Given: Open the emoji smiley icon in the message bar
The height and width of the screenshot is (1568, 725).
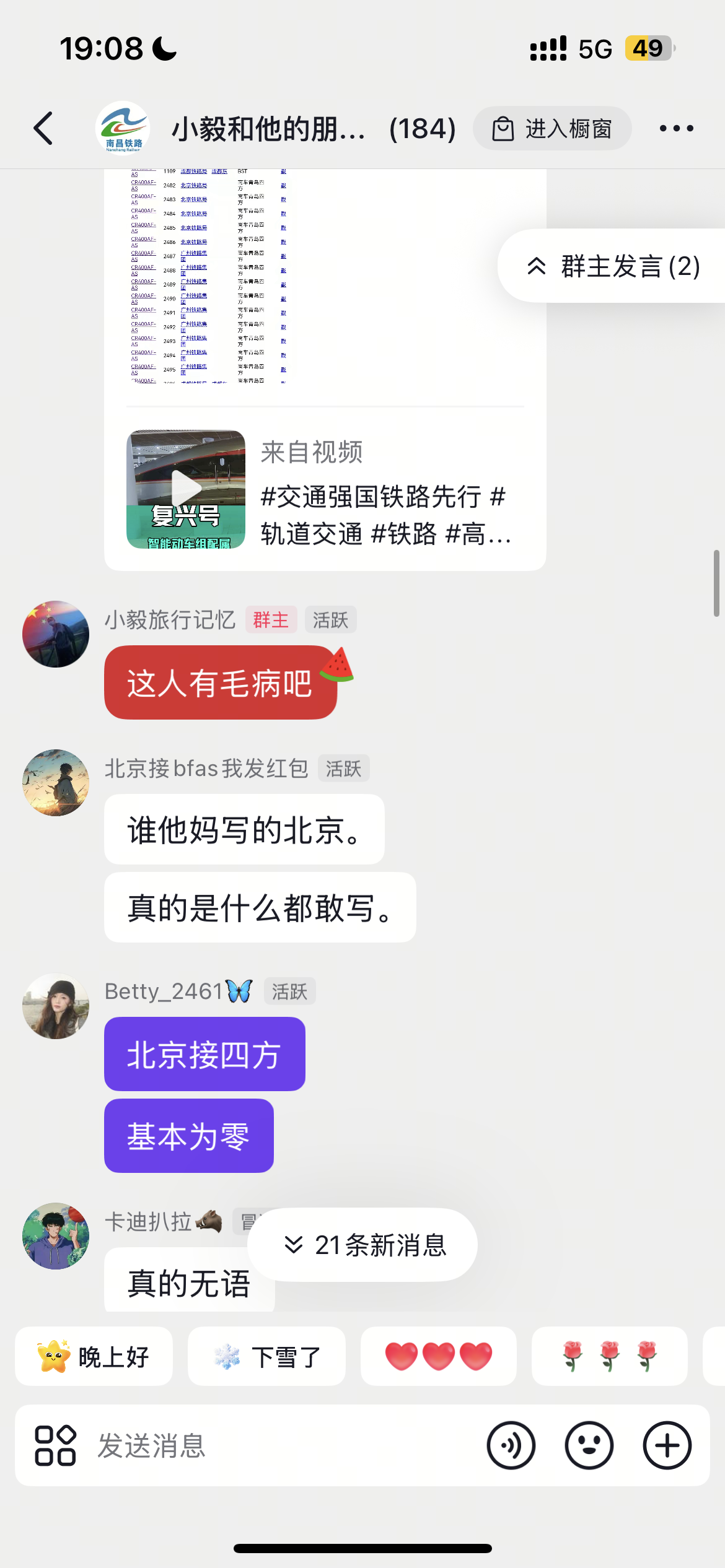Looking at the screenshot, I should 588,1445.
